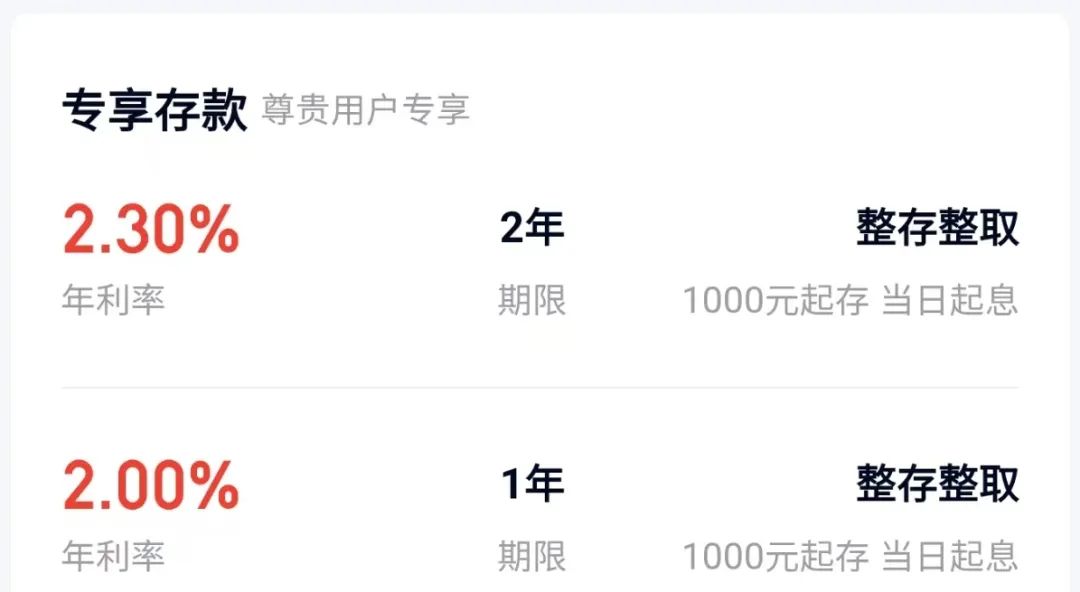Open the 2-year 2.30% deposit product
This screenshot has height=592, width=1080.
(x=540, y=260)
